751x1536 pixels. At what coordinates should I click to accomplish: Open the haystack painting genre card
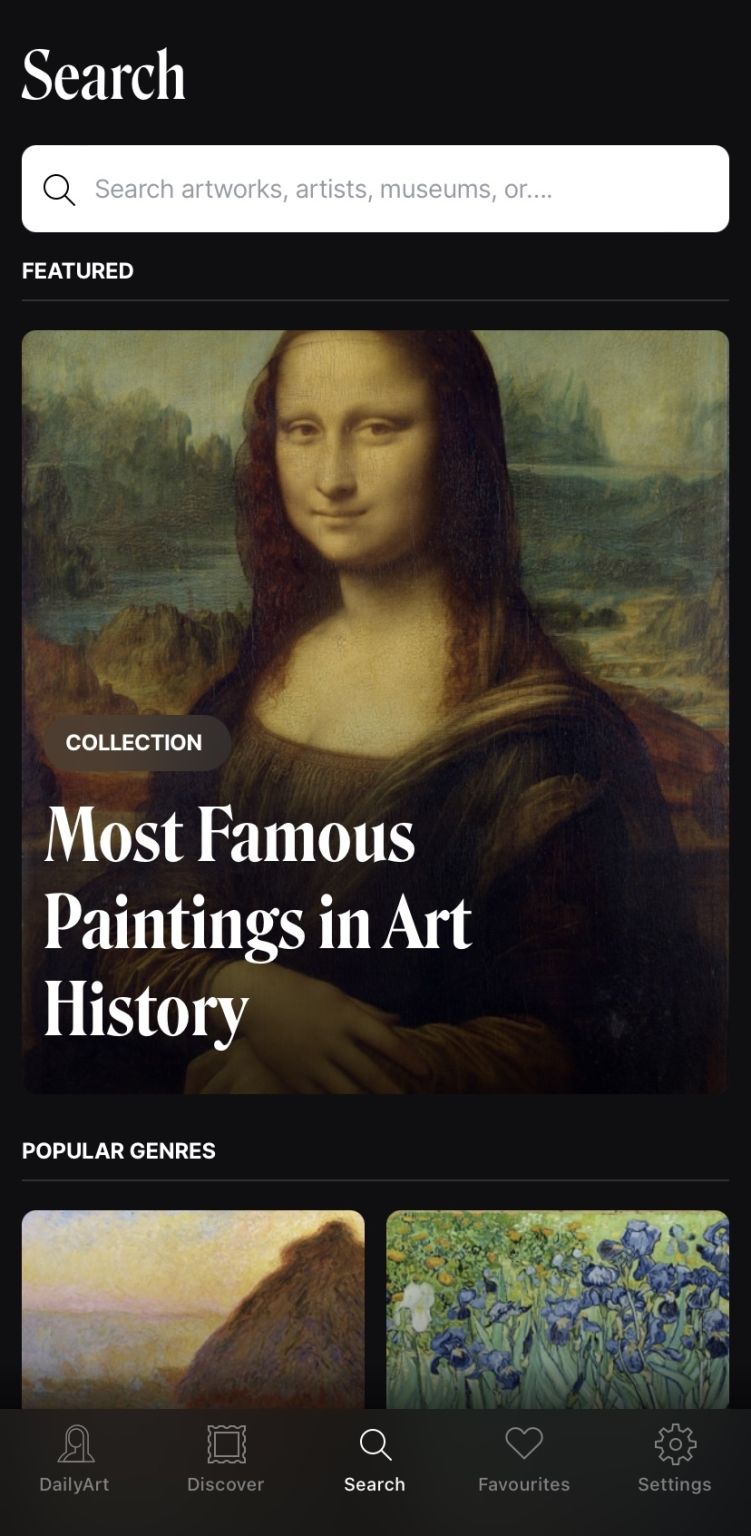coord(193,1310)
